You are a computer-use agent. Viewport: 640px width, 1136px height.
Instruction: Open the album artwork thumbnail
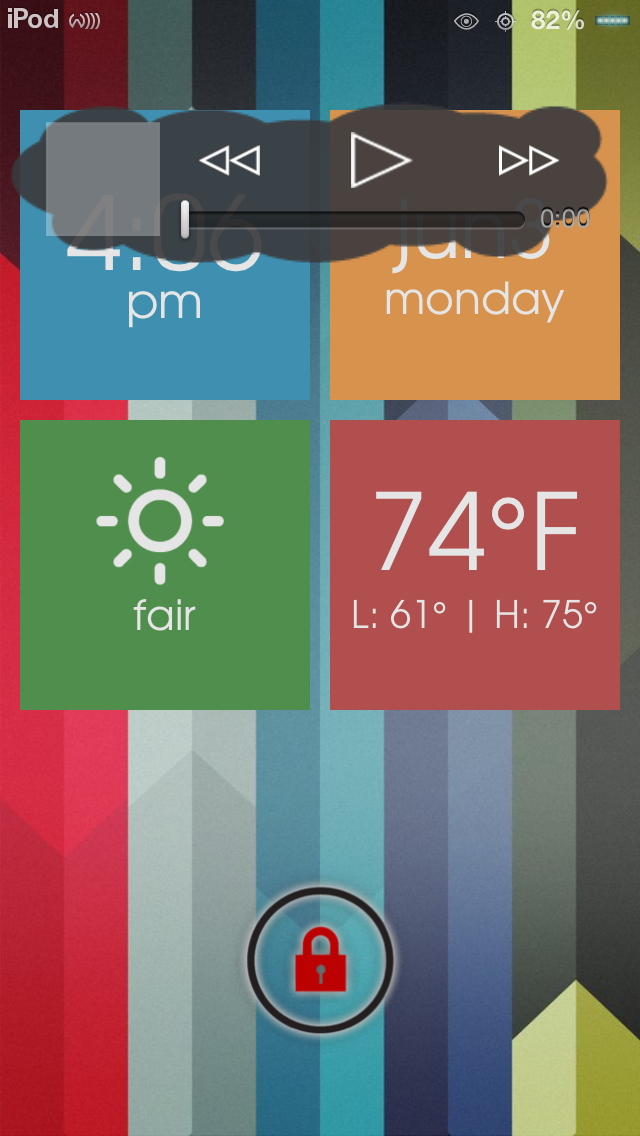point(103,179)
